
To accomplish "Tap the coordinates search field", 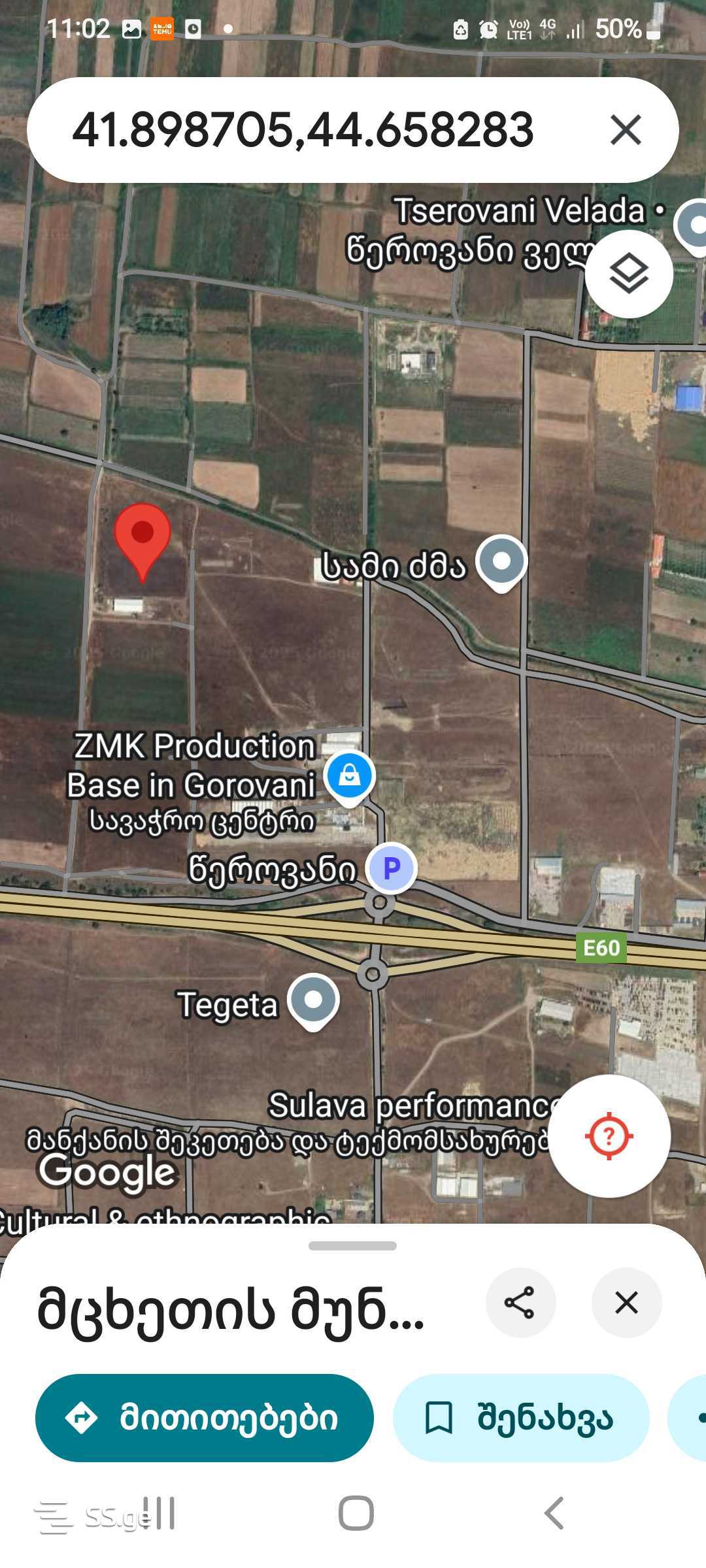I will click(x=303, y=130).
